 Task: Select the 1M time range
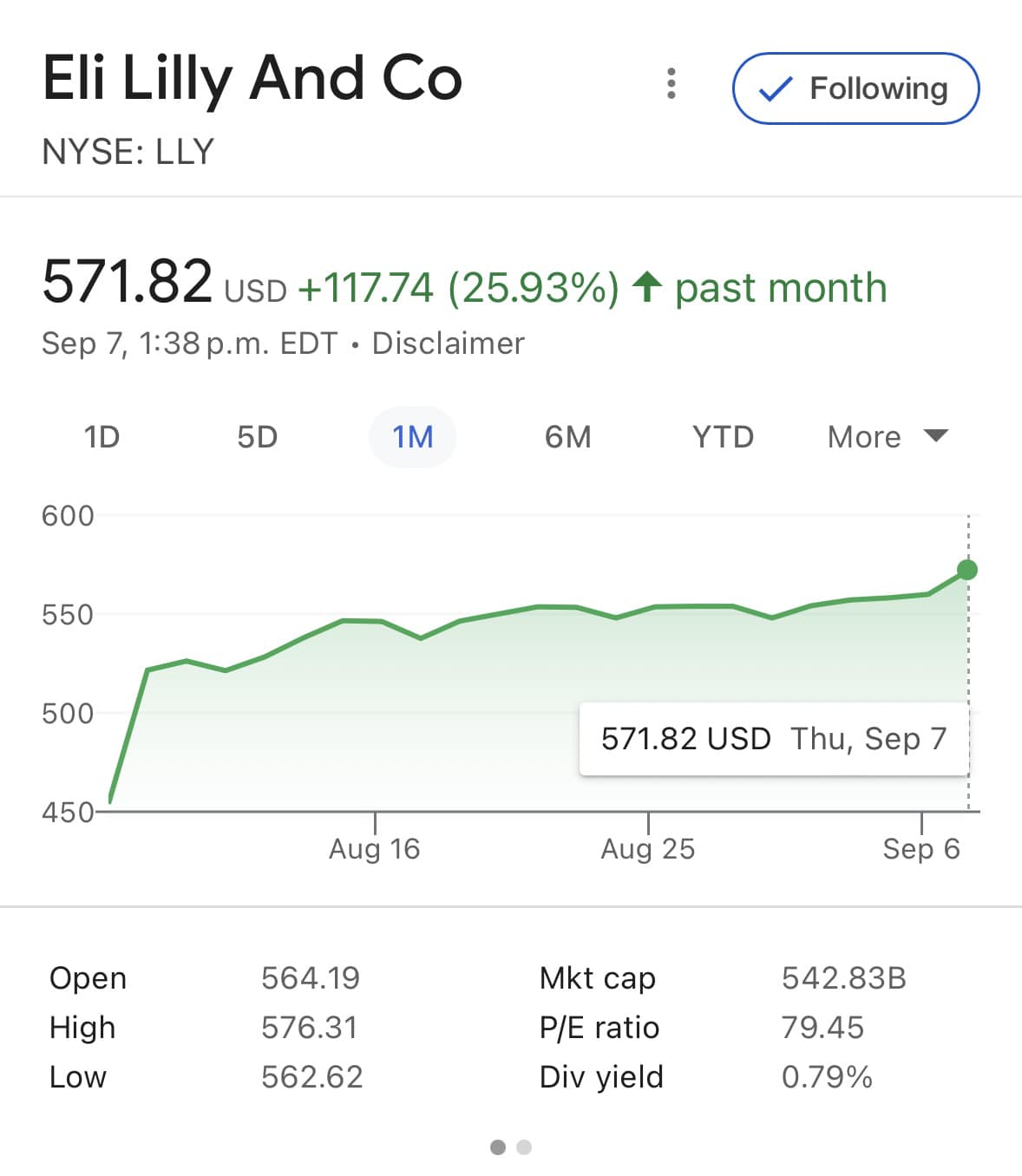tap(413, 437)
